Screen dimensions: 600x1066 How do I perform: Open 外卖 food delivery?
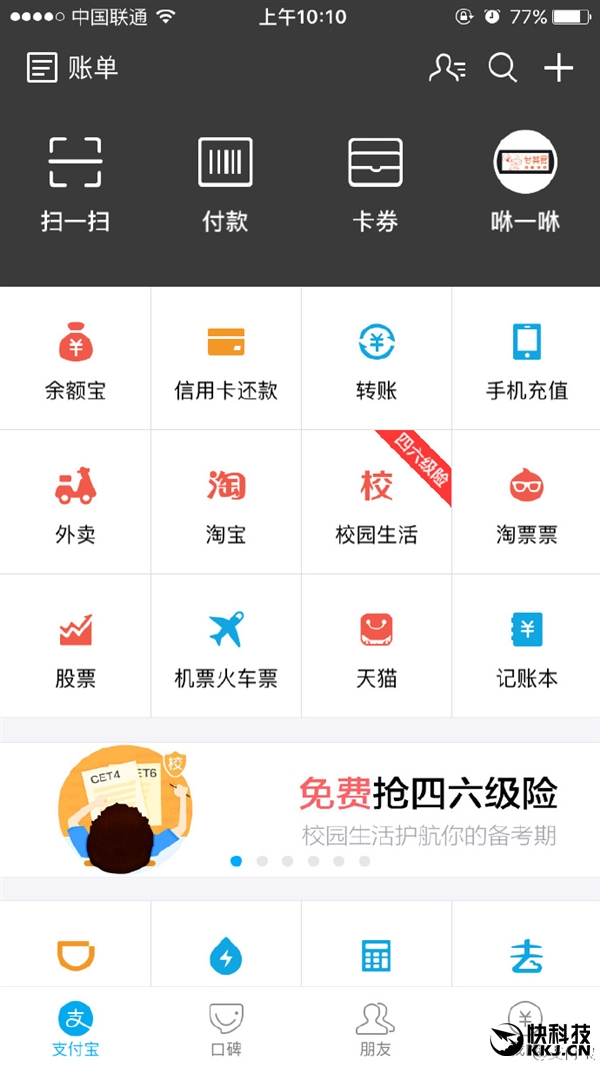(x=75, y=503)
